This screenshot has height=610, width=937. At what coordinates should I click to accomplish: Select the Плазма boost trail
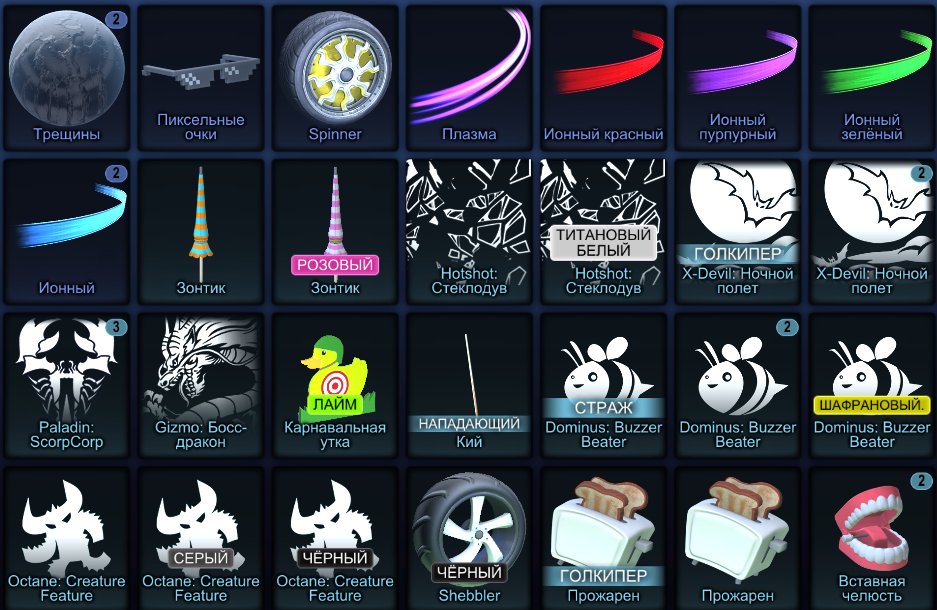tap(469, 75)
